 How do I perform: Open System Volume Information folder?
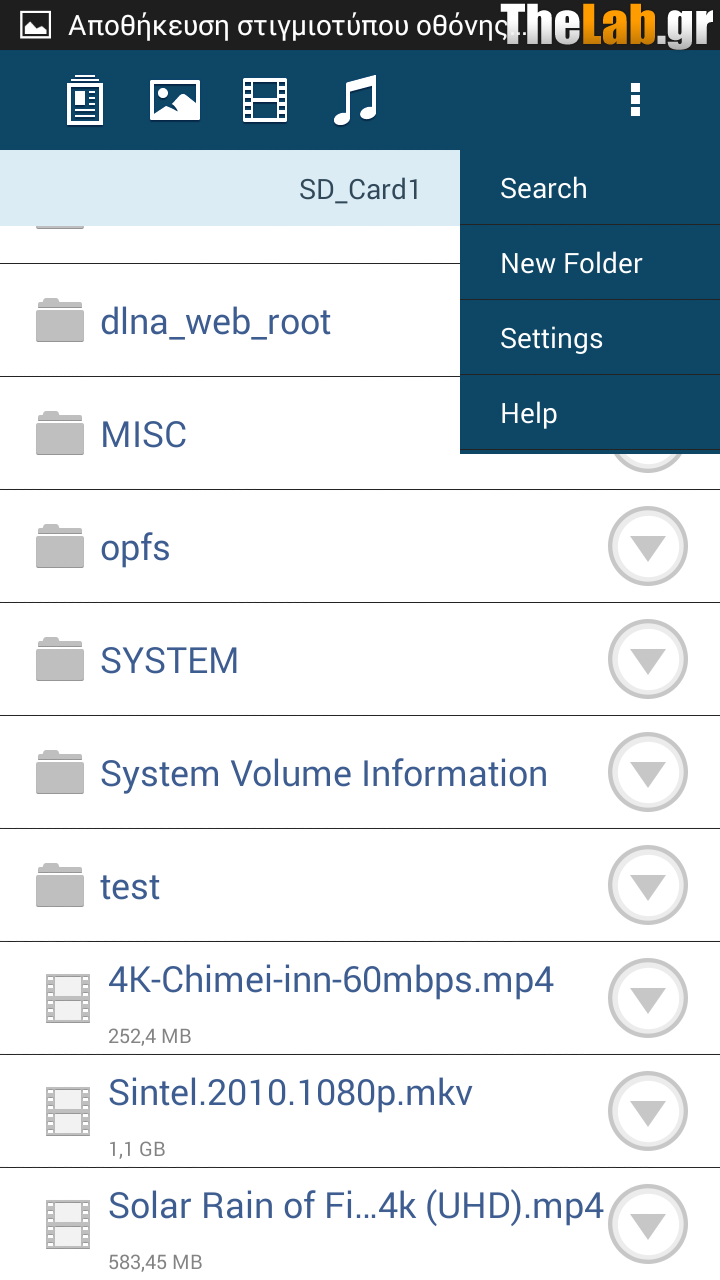pyautogui.click(x=300, y=773)
